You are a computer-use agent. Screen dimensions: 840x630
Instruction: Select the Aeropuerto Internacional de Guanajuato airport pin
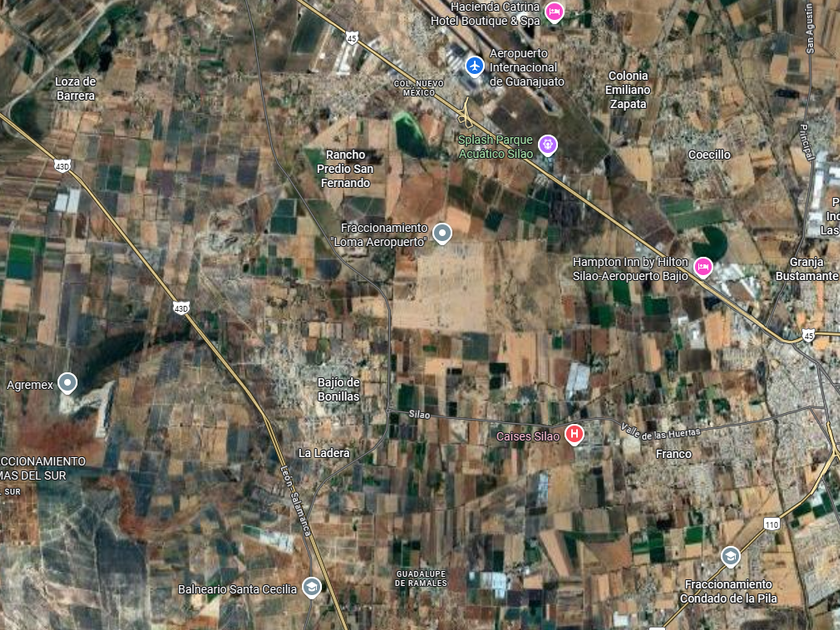pos(474,66)
